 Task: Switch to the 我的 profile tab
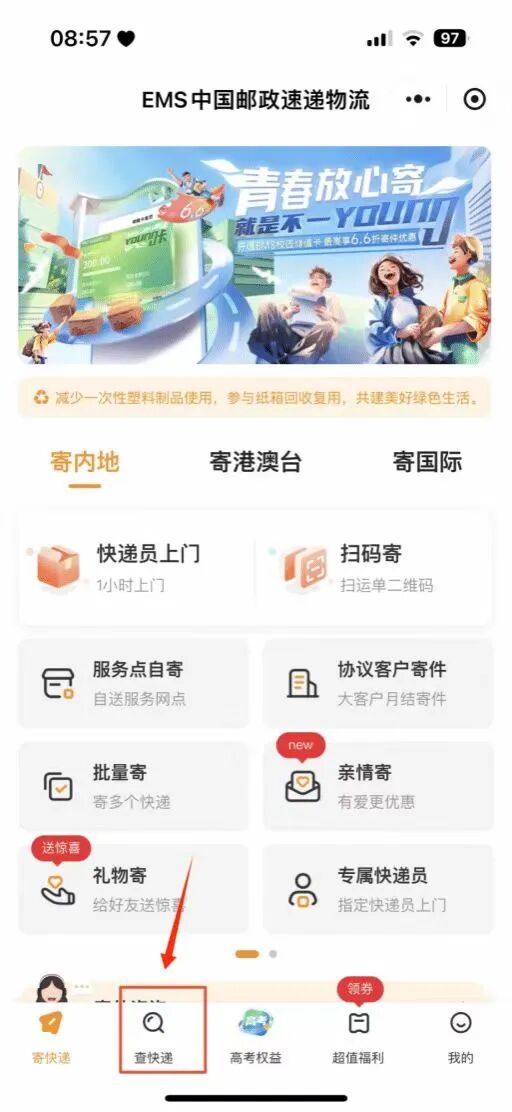click(x=460, y=1038)
